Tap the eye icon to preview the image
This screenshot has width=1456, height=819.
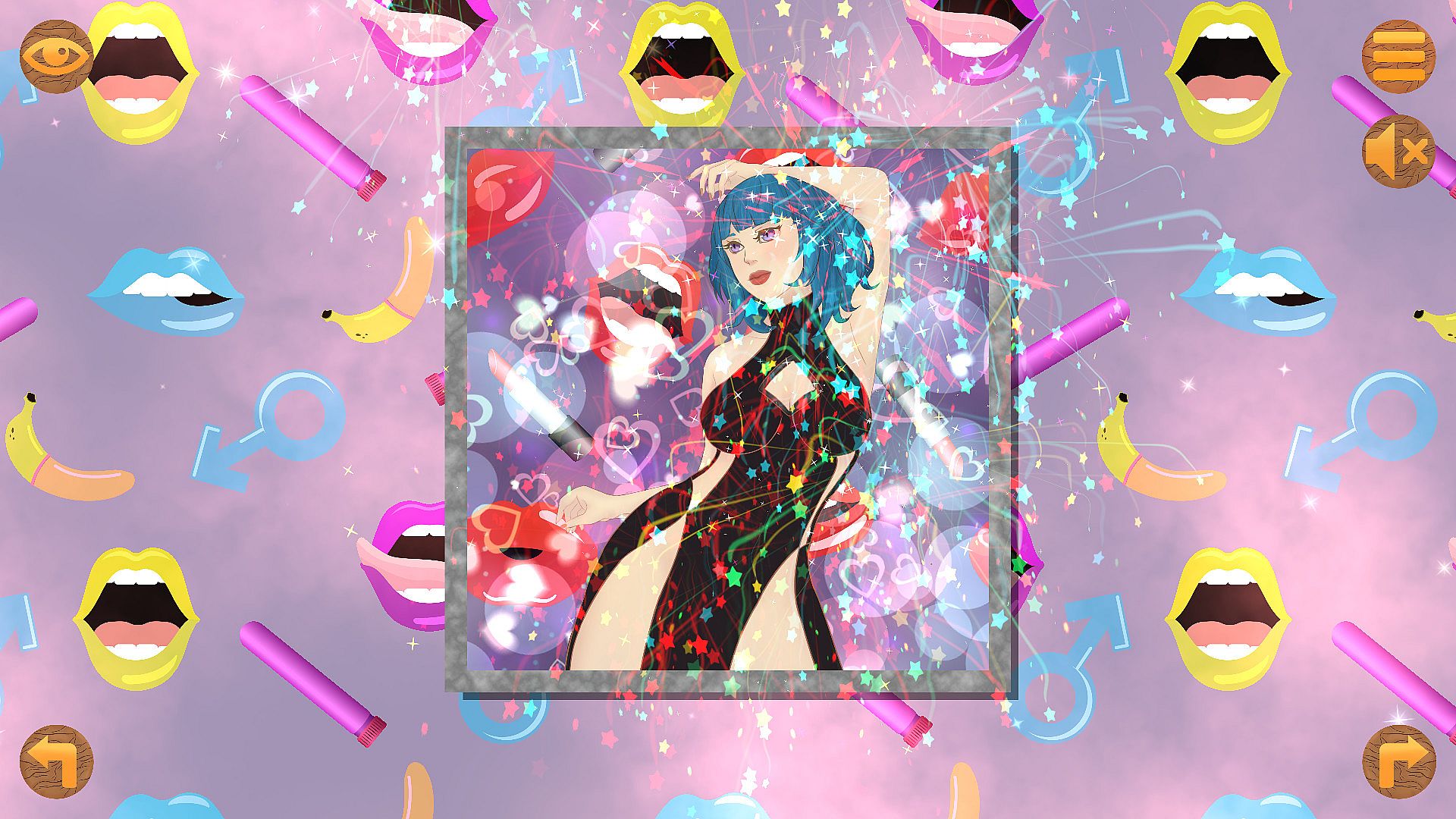click(x=56, y=56)
